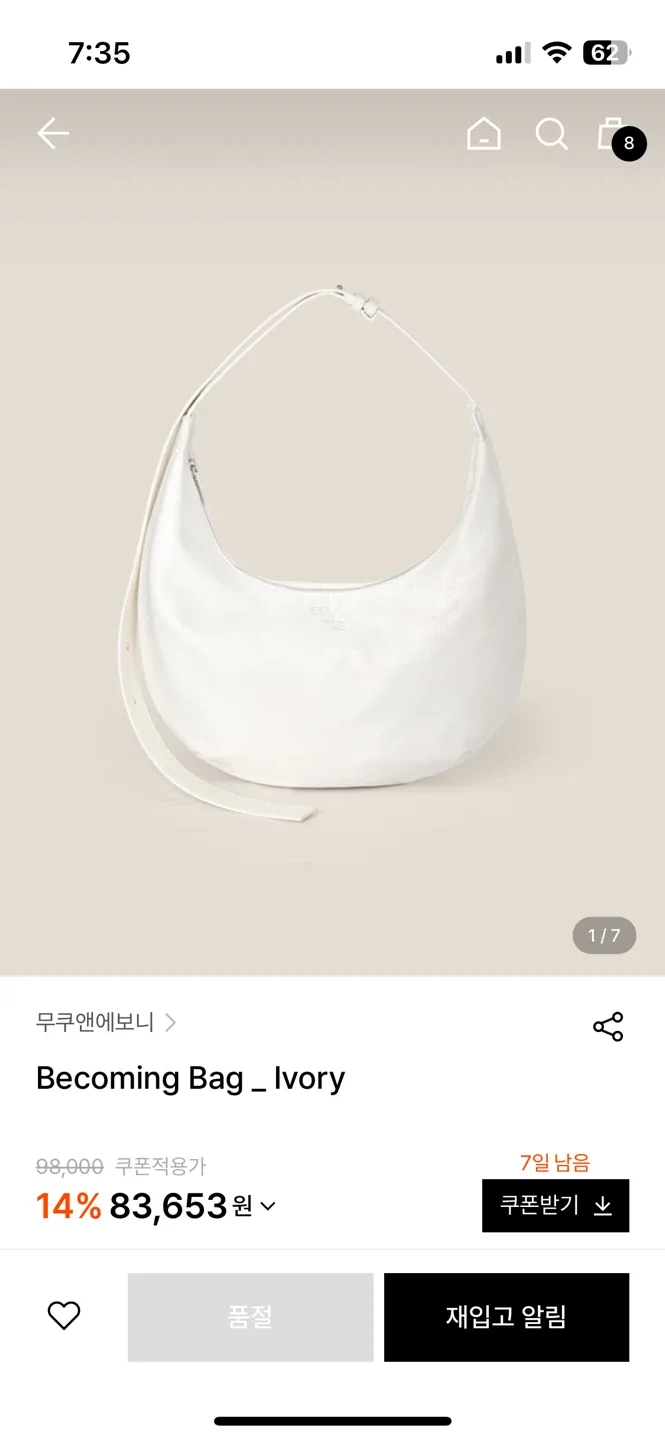
Task: Open the shopping bag with 8 items
Action: [614, 136]
